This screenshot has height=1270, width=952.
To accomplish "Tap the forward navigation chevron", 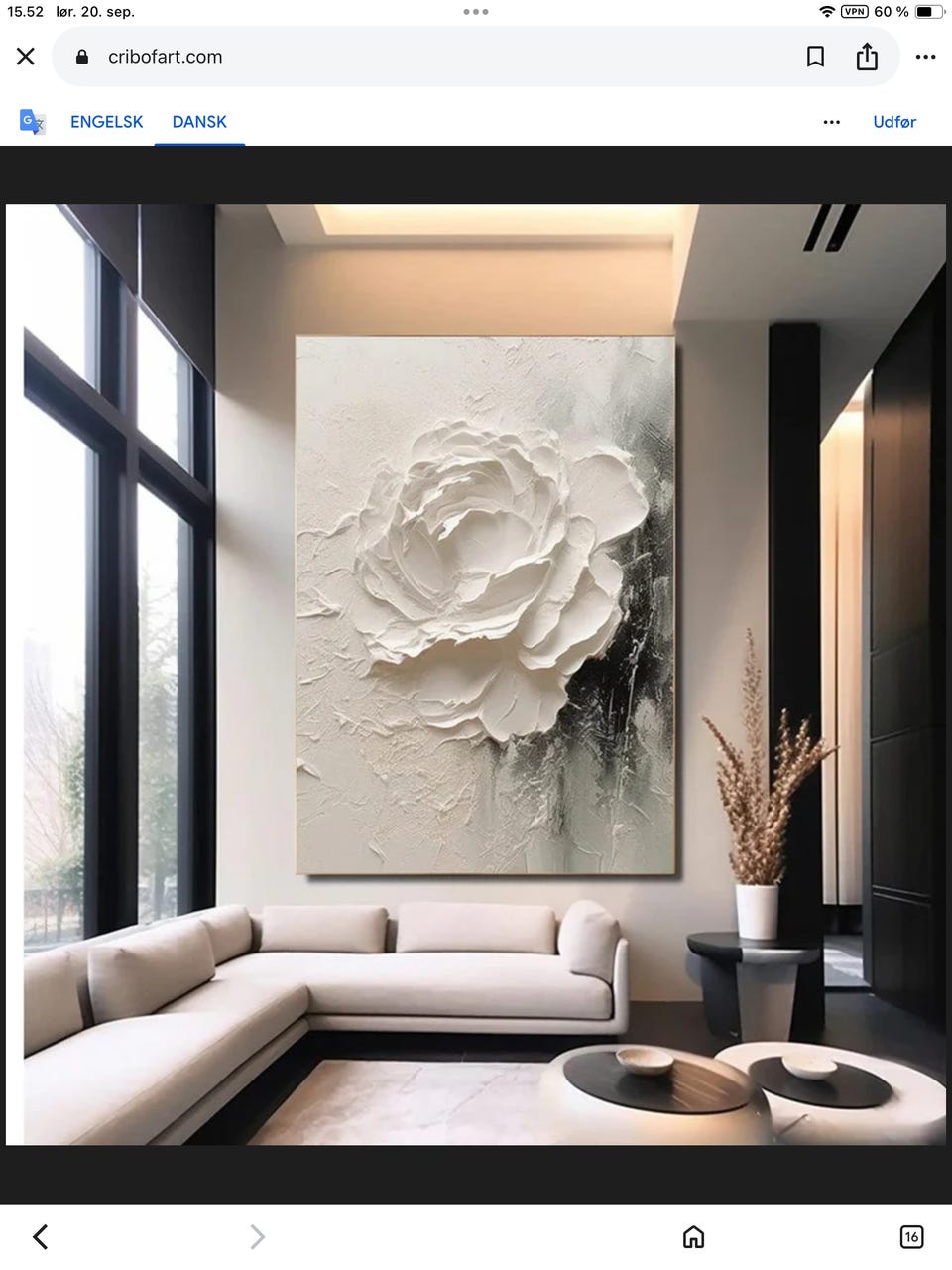I will (x=257, y=1237).
